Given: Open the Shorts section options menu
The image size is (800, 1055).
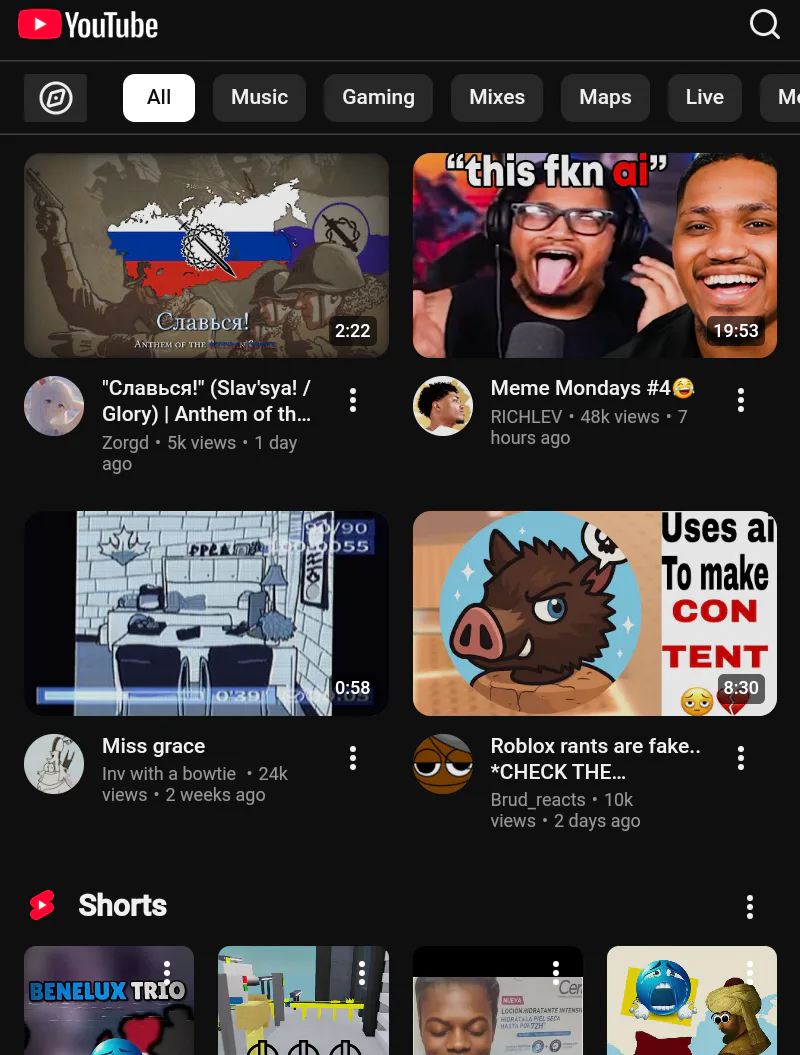Looking at the screenshot, I should pos(750,907).
